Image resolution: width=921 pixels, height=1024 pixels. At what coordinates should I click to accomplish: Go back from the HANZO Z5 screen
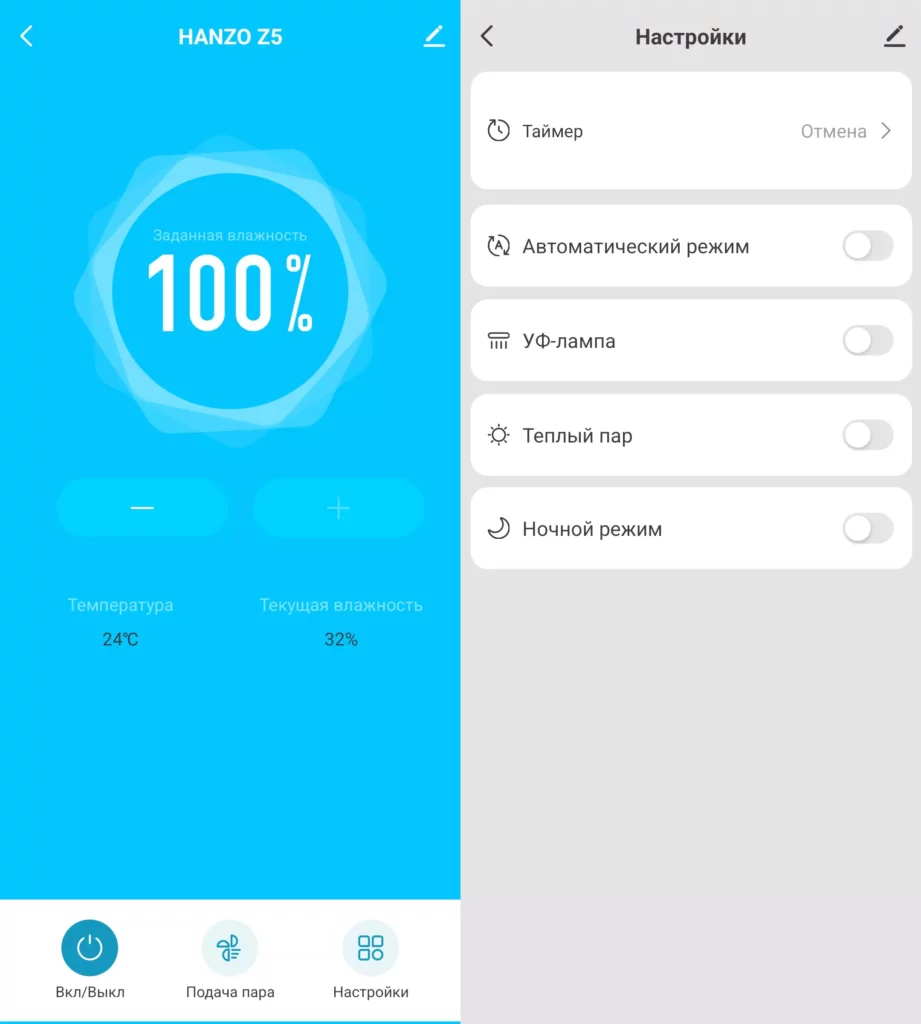(x=27, y=37)
